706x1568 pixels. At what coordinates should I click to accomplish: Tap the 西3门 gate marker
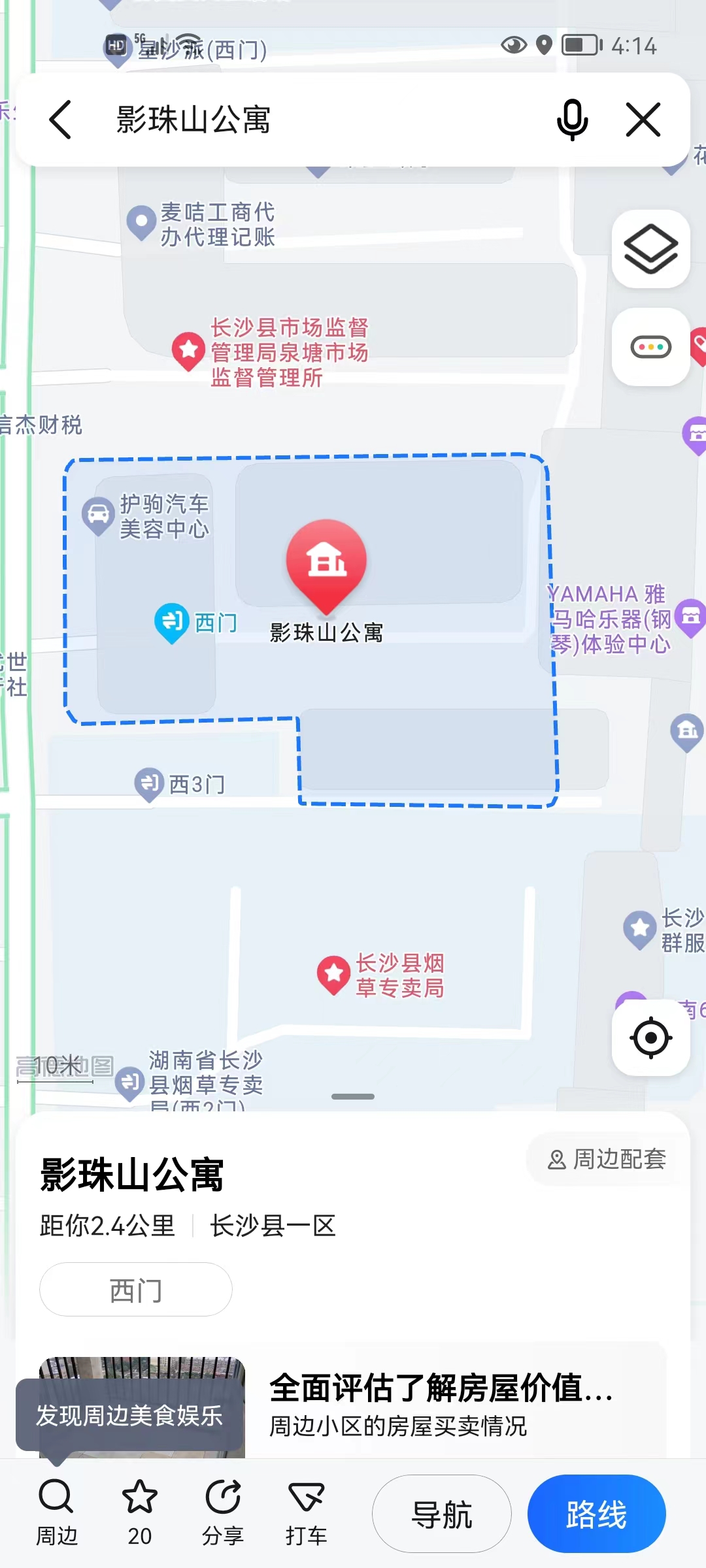click(149, 783)
